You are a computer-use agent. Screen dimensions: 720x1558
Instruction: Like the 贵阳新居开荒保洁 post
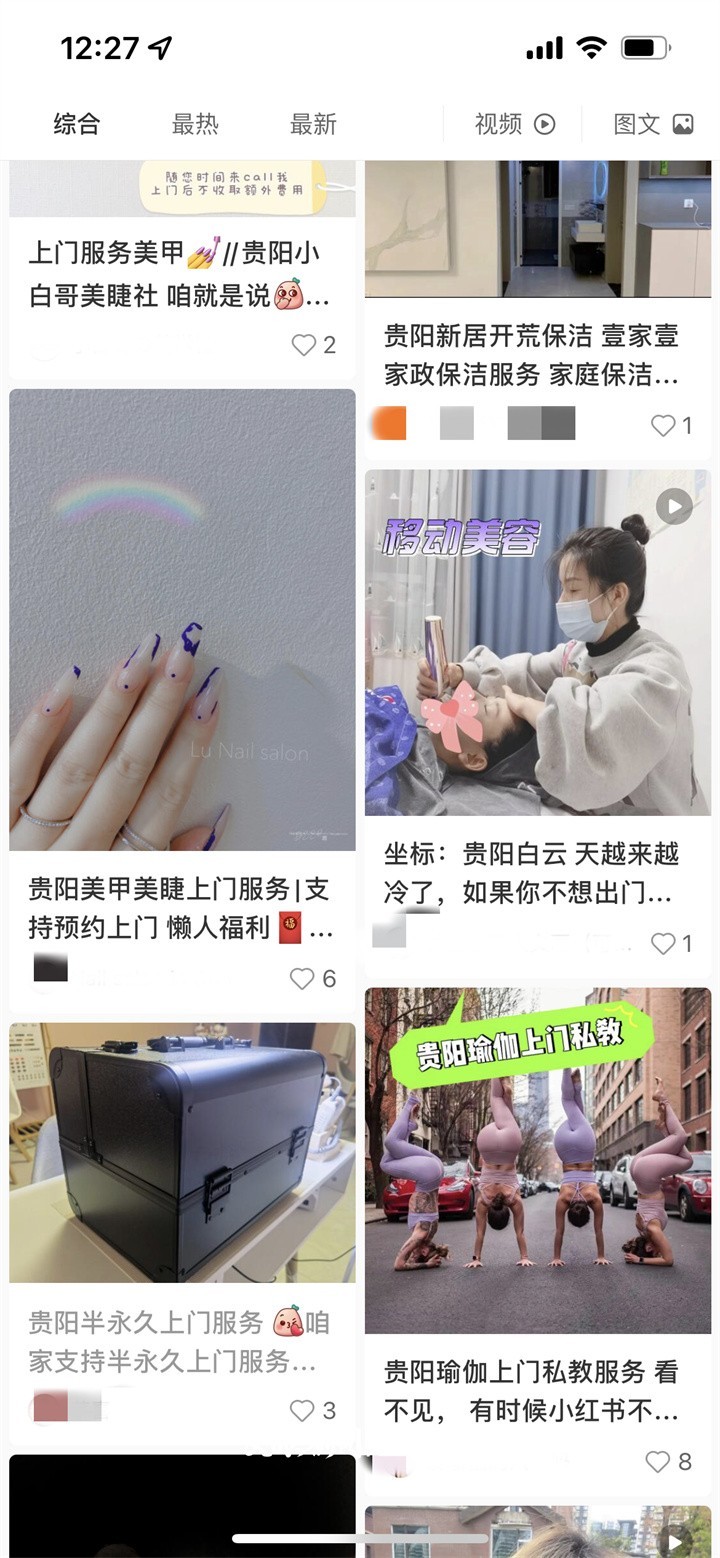tap(663, 425)
